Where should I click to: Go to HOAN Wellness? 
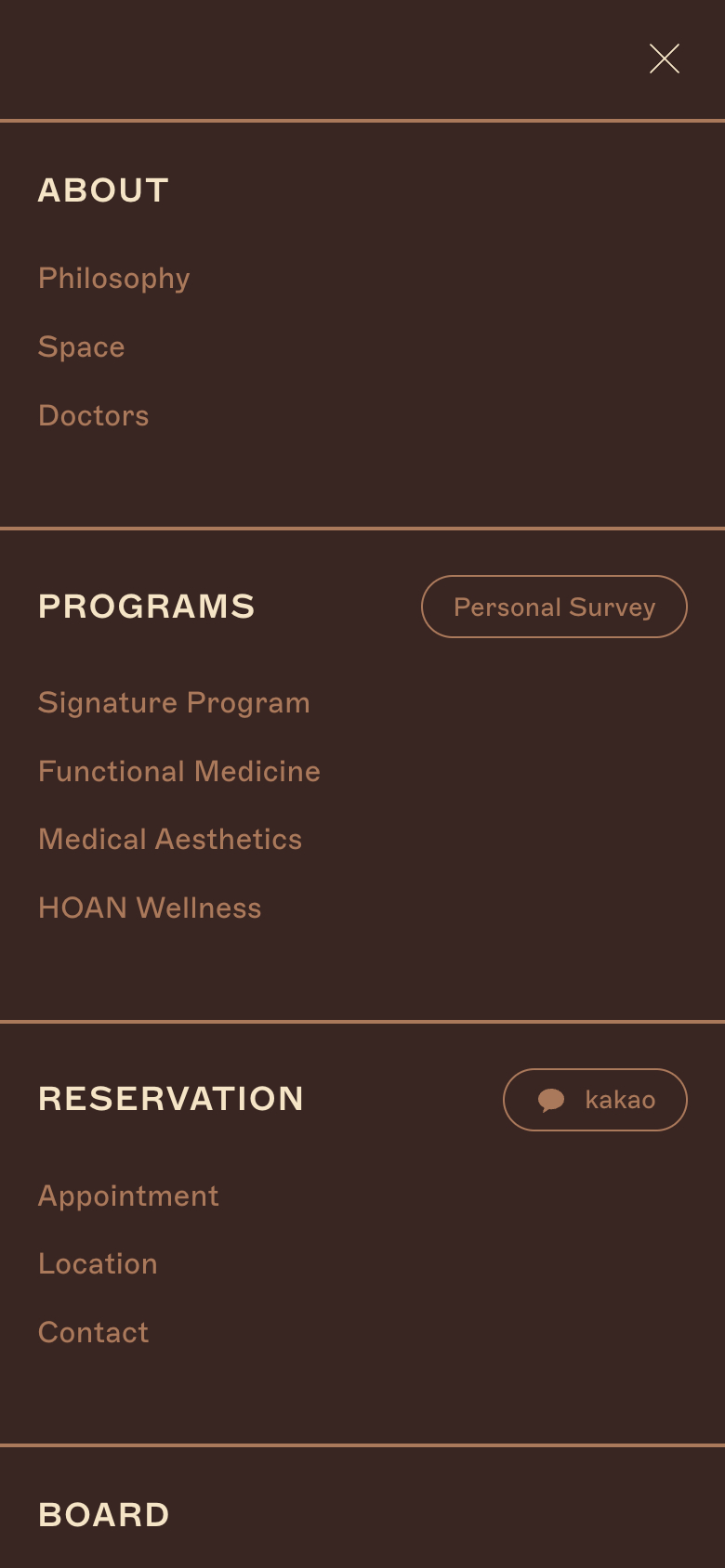150,908
